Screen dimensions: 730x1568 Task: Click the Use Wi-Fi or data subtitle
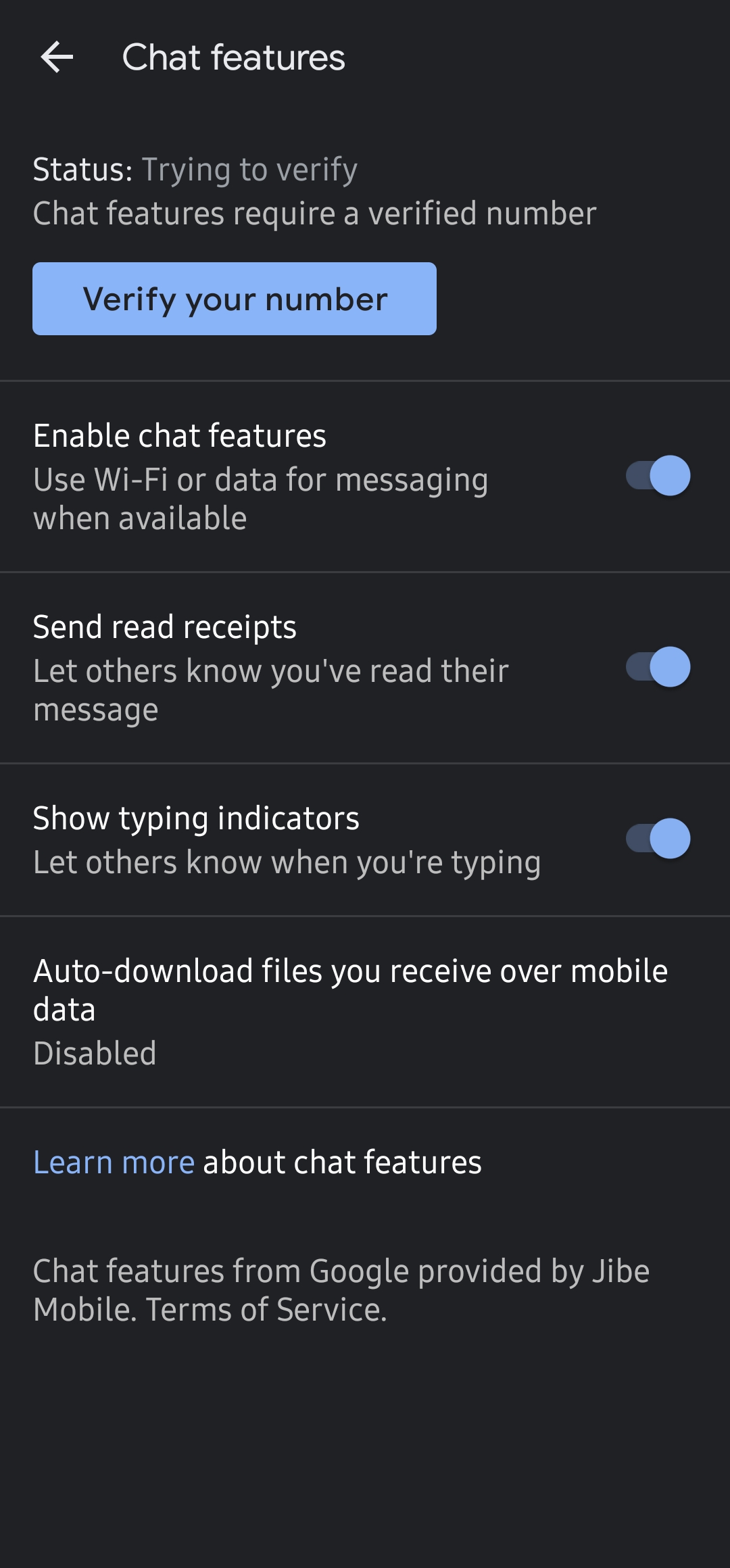pyautogui.click(x=260, y=498)
